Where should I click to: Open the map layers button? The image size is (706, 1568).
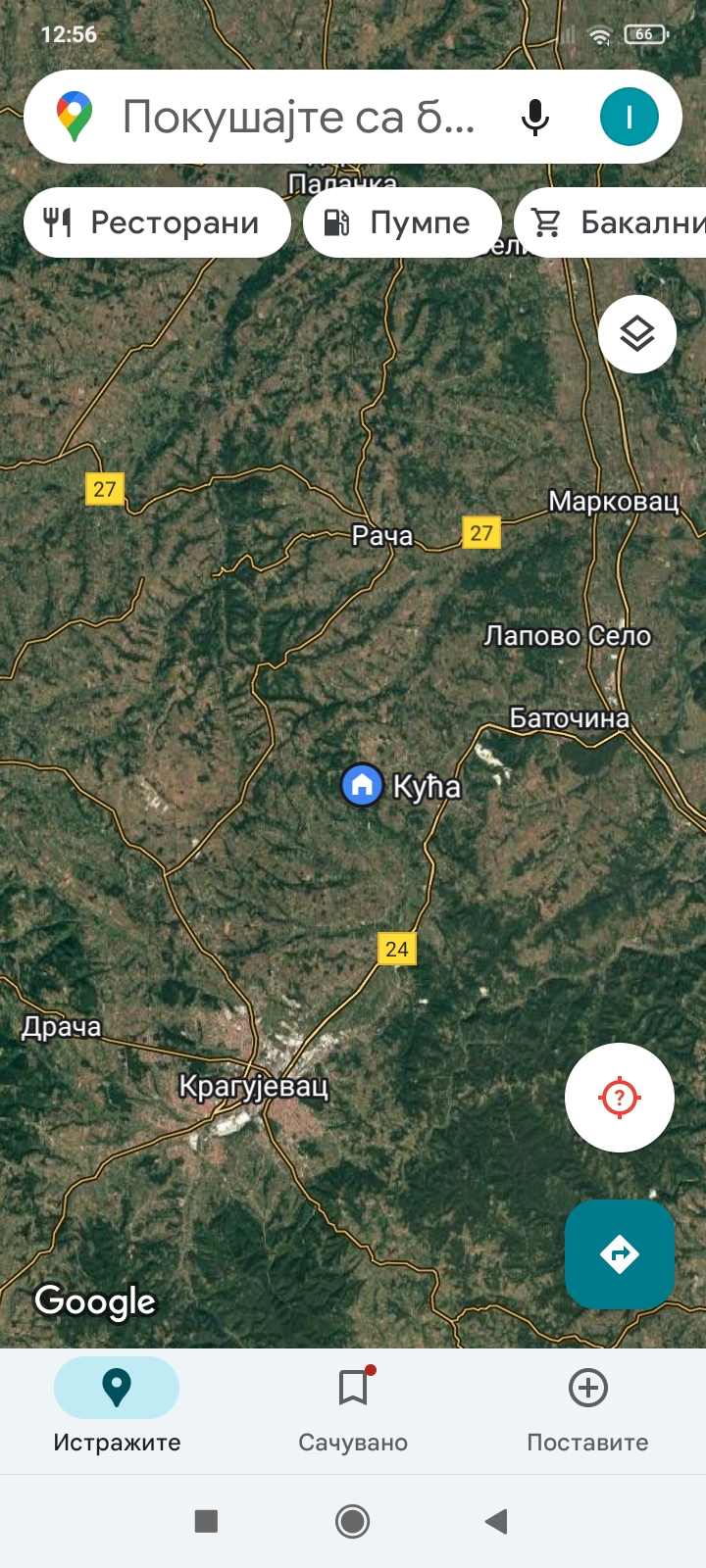click(x=637, y=334)
